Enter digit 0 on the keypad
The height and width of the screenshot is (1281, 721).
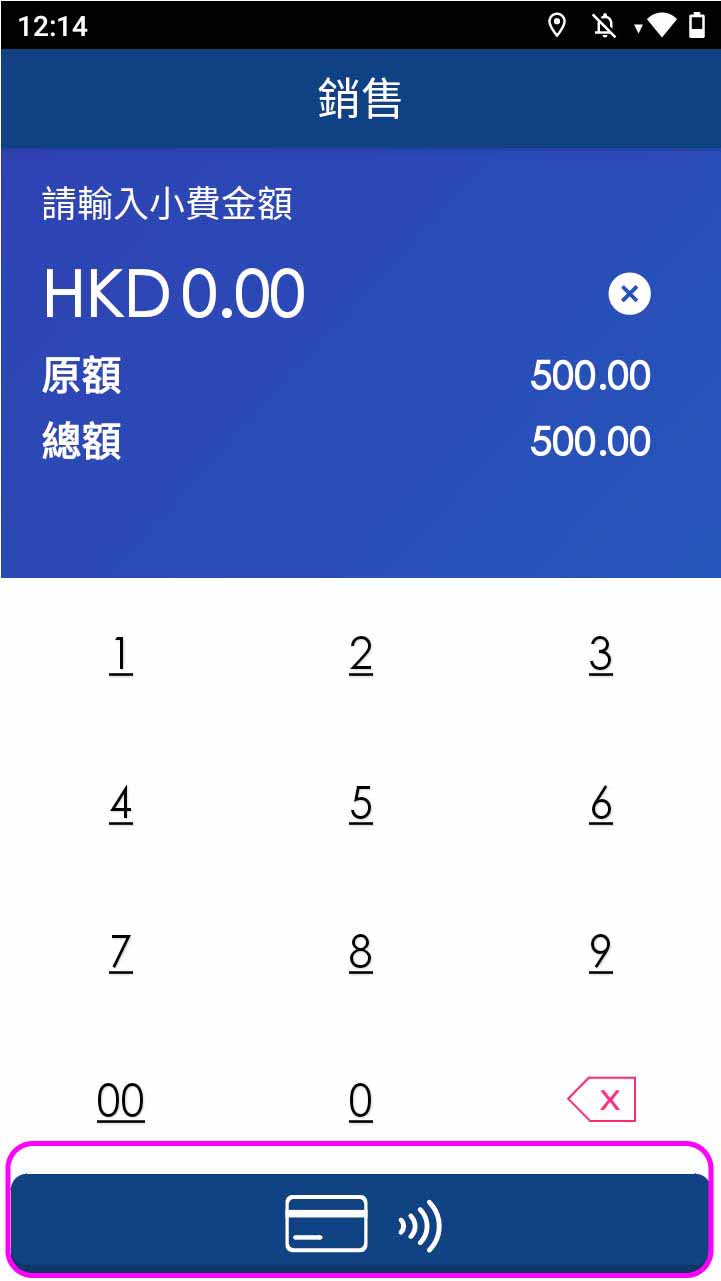click(x=361, y=1100)
